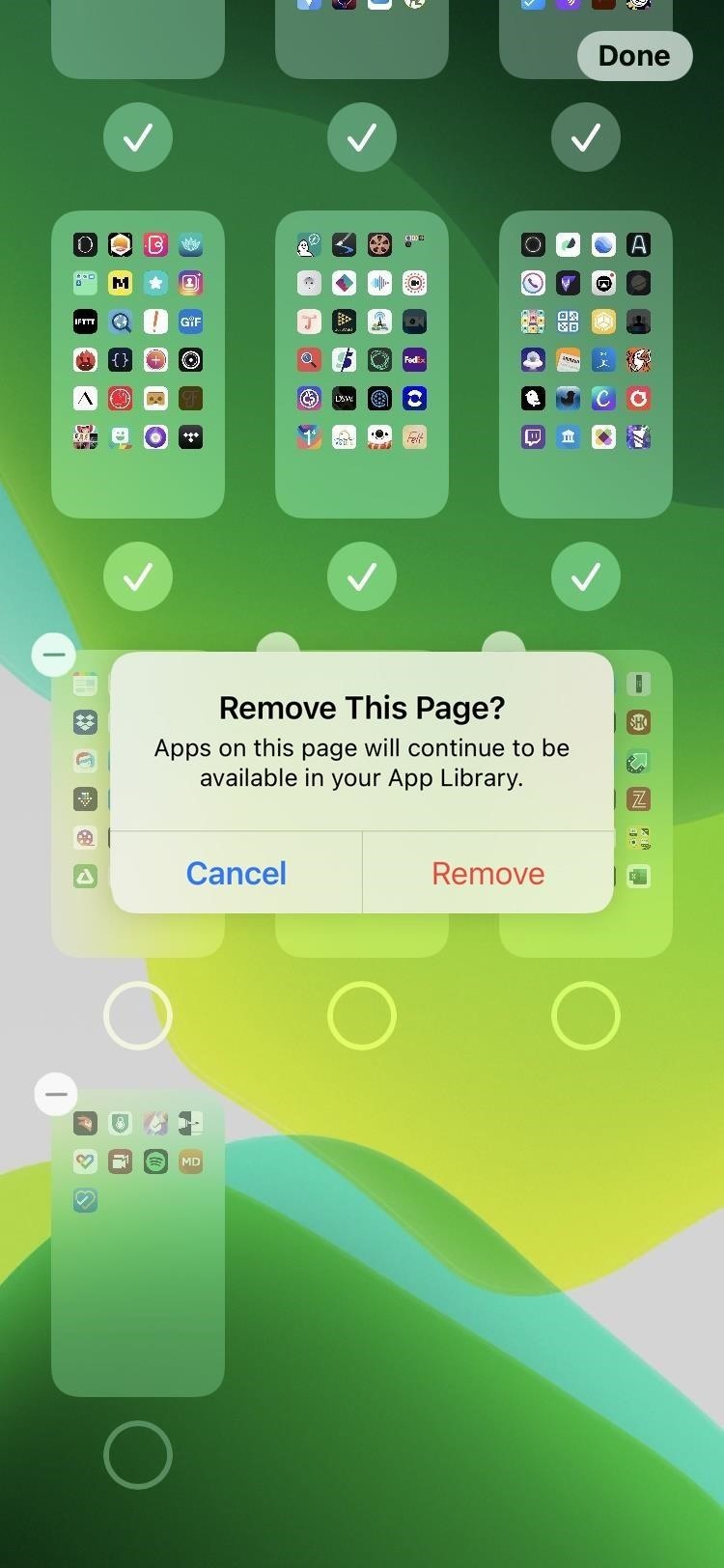Tap Cancel in the Remove This Page dialog

[x=237, y=873]
